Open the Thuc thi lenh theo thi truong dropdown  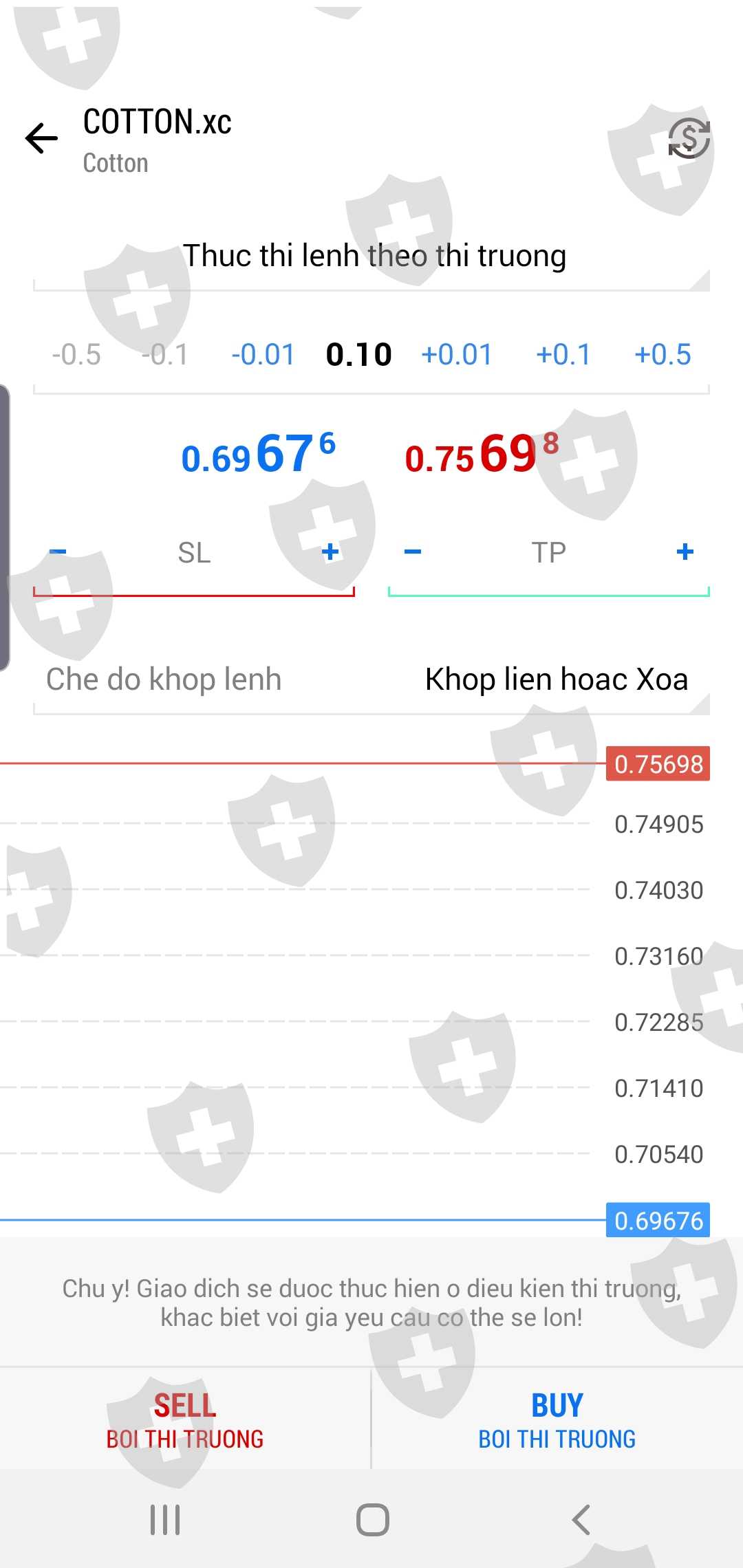371,257
